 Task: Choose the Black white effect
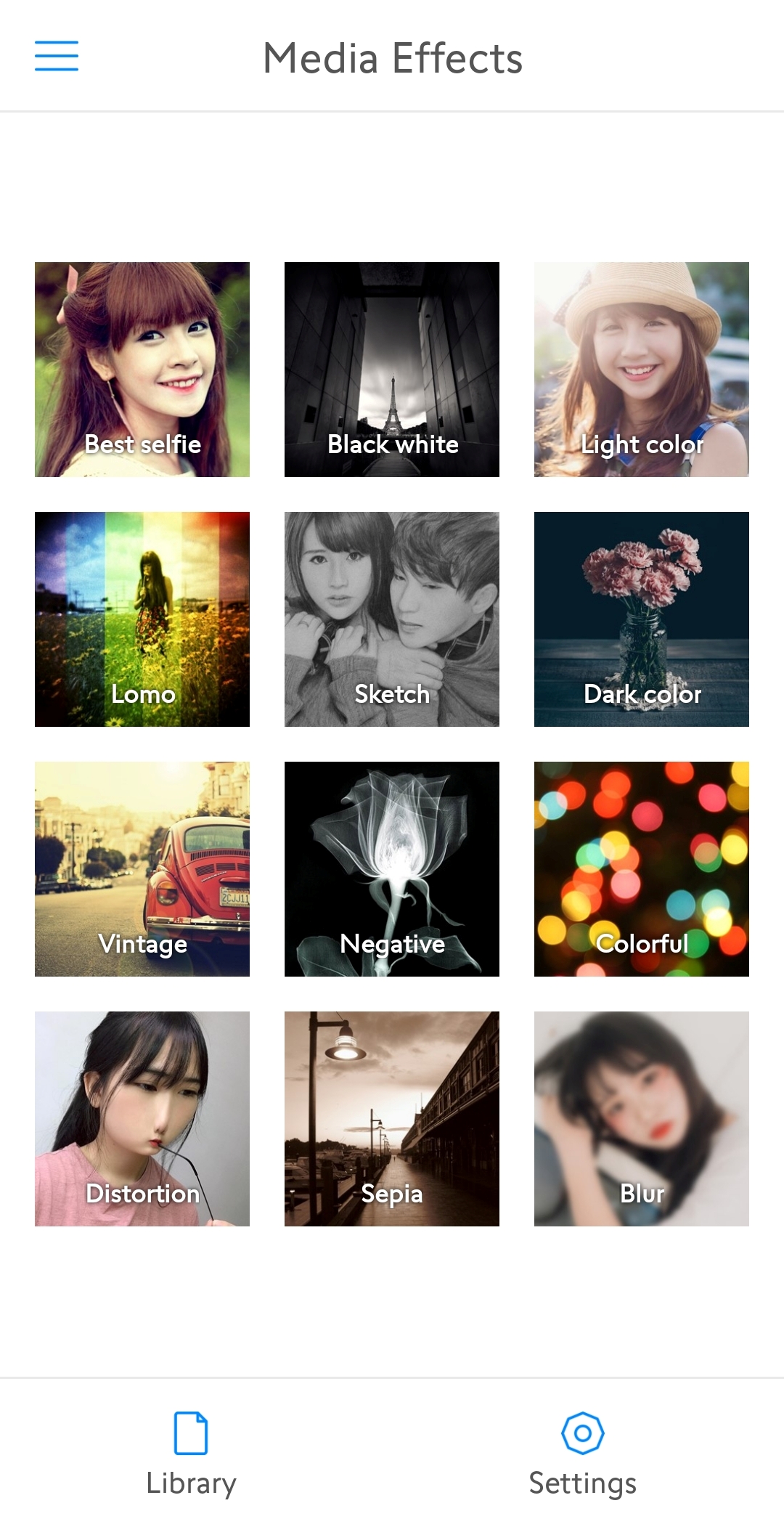tap(392, 370)
